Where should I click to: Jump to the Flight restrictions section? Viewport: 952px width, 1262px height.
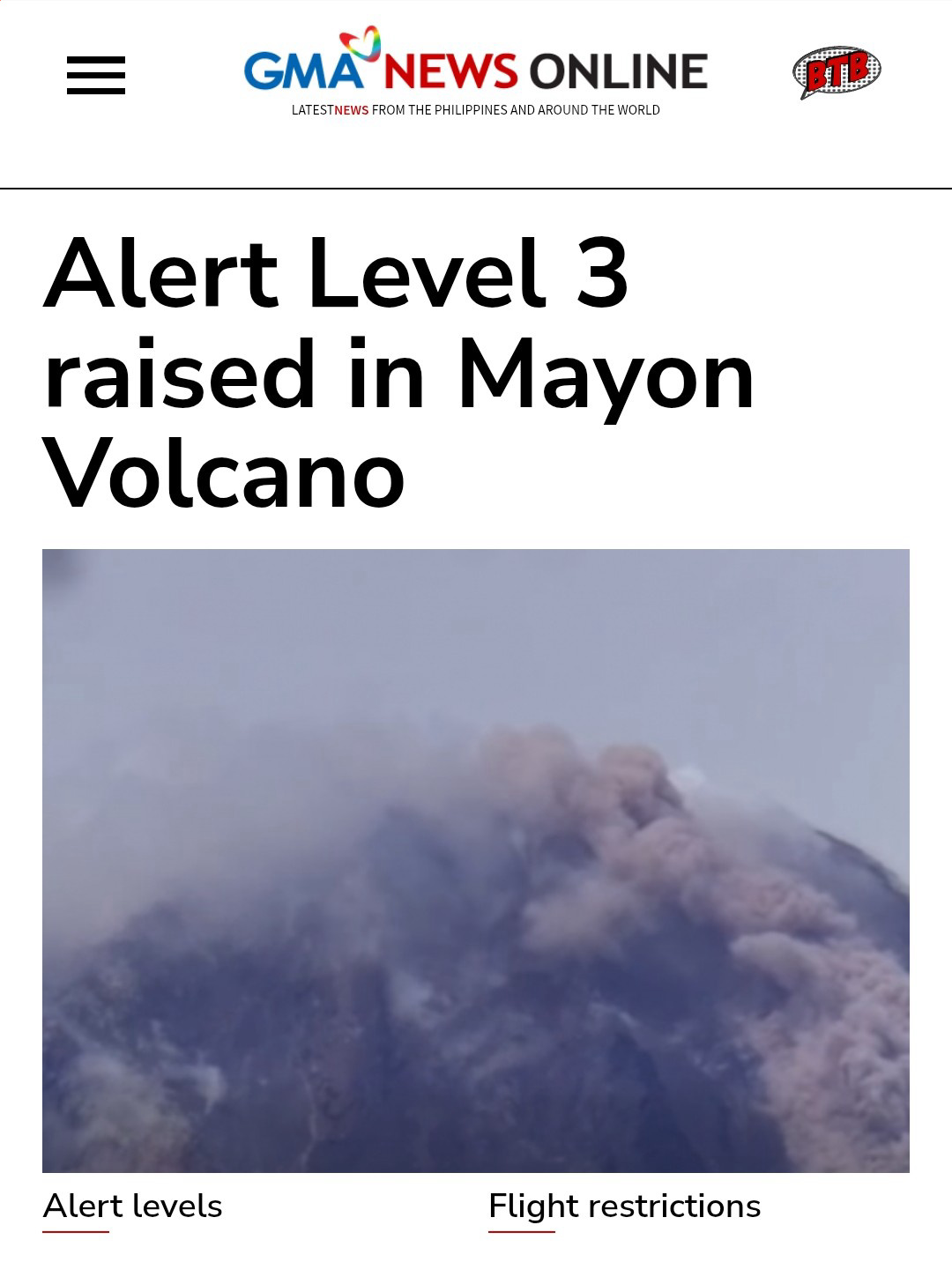[x=624, y=1206]
